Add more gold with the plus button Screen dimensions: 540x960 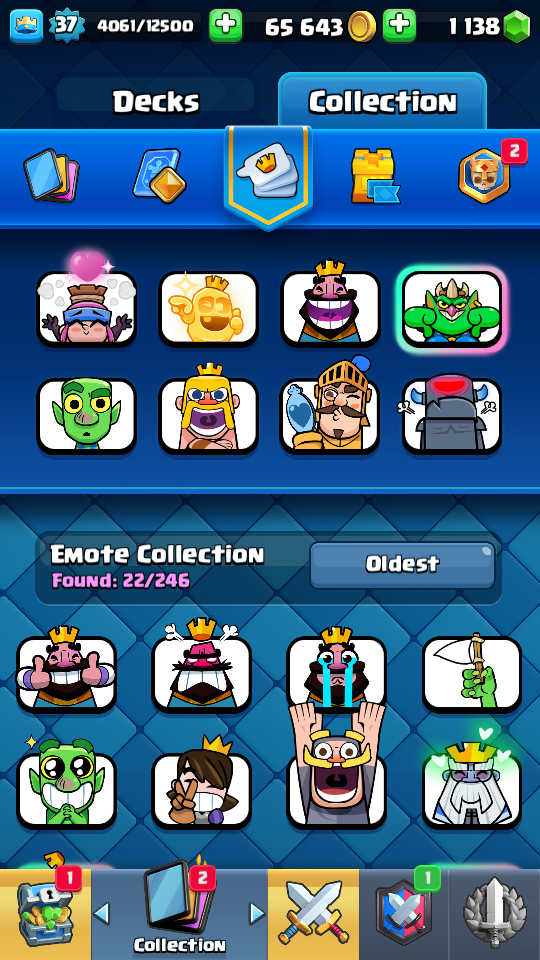399,26
